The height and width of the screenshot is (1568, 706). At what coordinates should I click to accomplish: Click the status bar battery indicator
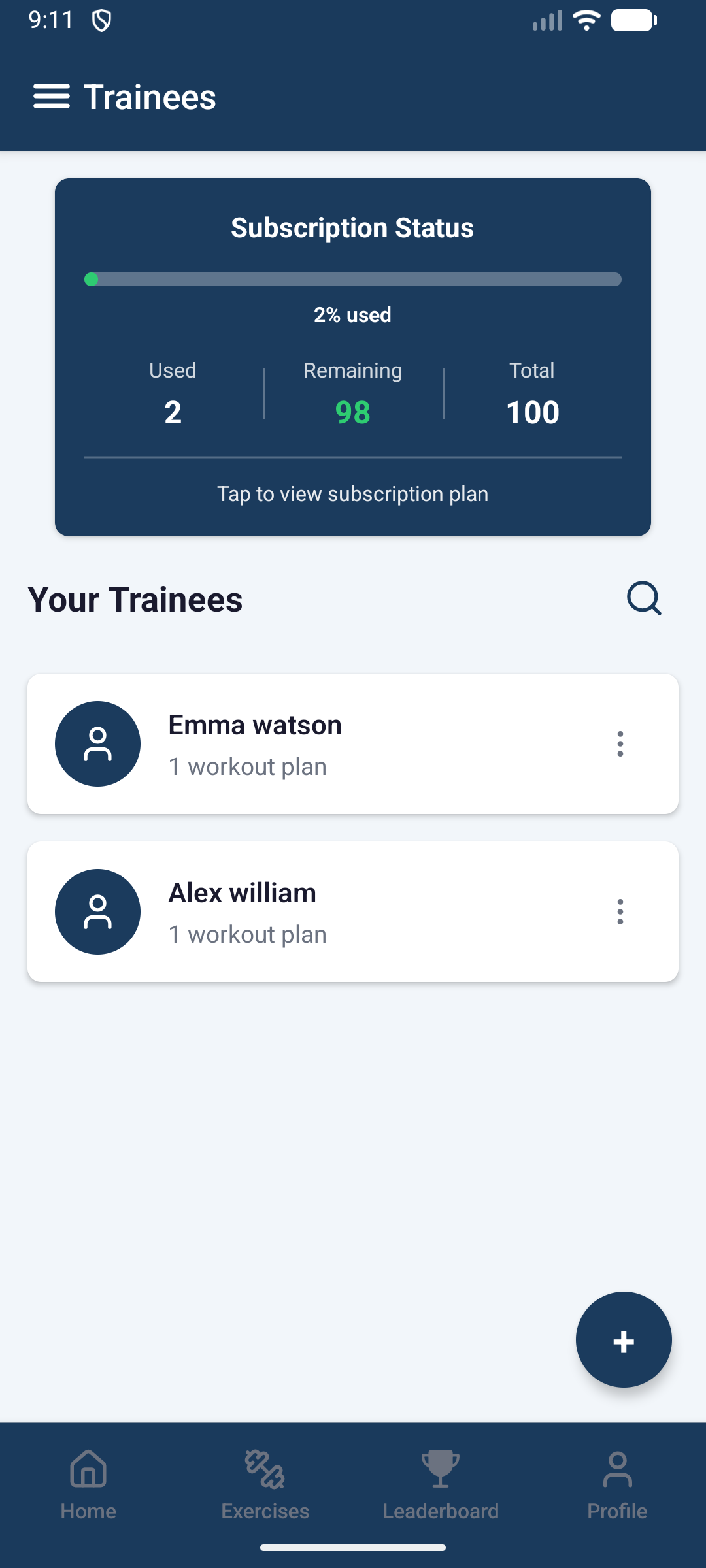click(x=633, y=21)
